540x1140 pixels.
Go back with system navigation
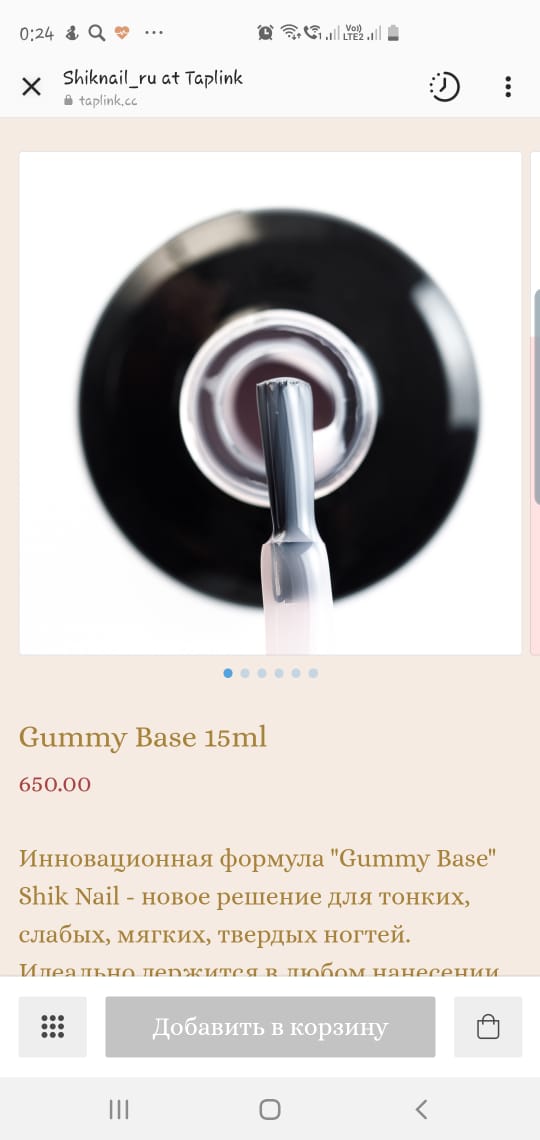click(x=422, y=1109)
